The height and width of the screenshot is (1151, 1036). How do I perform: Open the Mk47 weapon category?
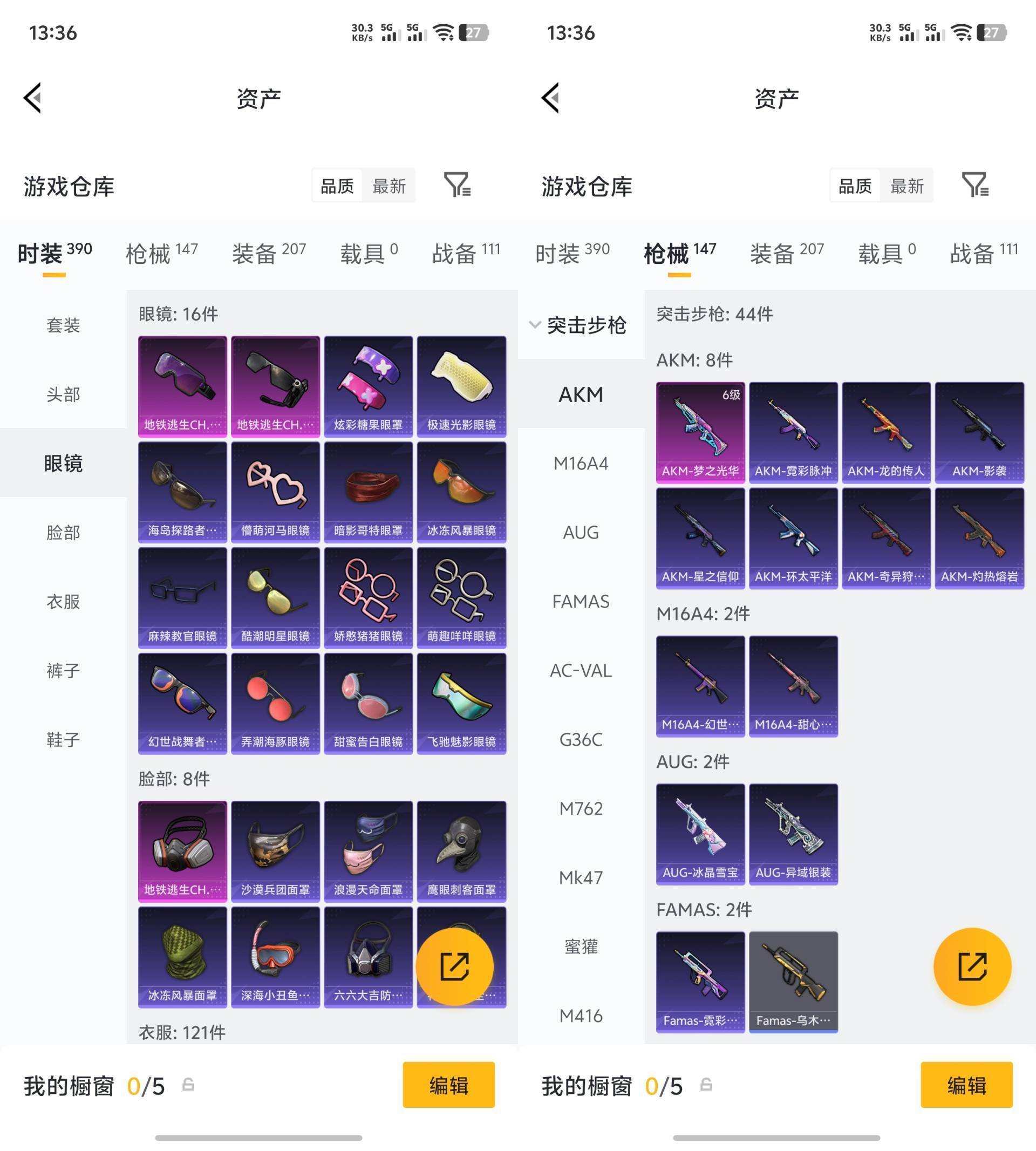click(x=581, y=878)
